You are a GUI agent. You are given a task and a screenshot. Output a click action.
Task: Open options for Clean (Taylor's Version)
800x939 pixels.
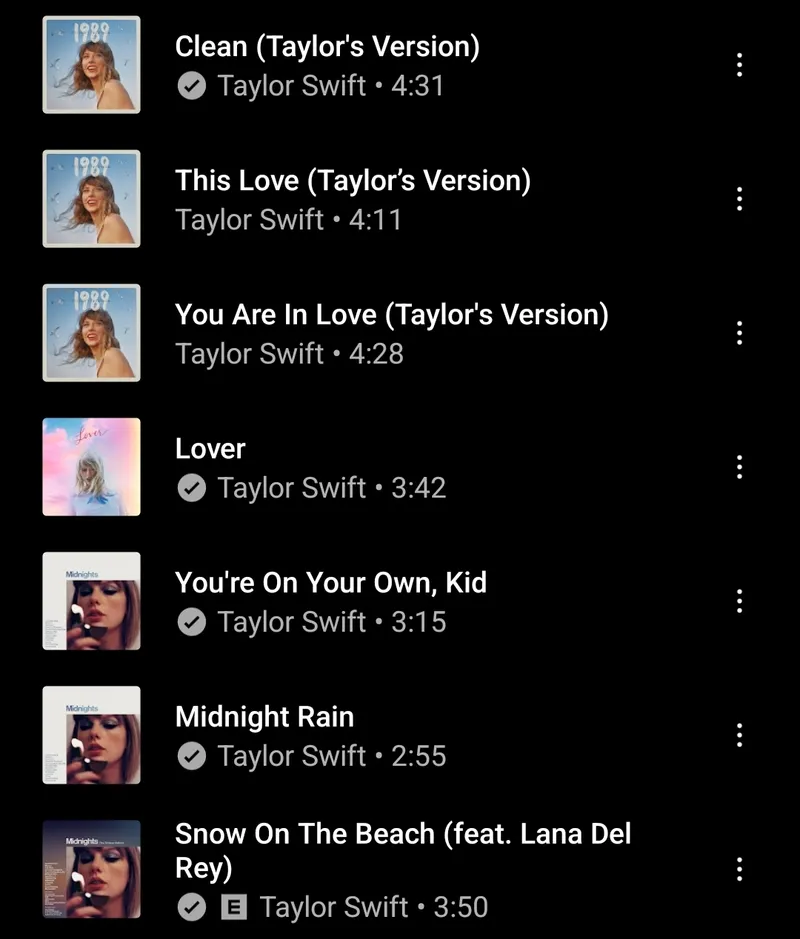(x=739, y=66)
